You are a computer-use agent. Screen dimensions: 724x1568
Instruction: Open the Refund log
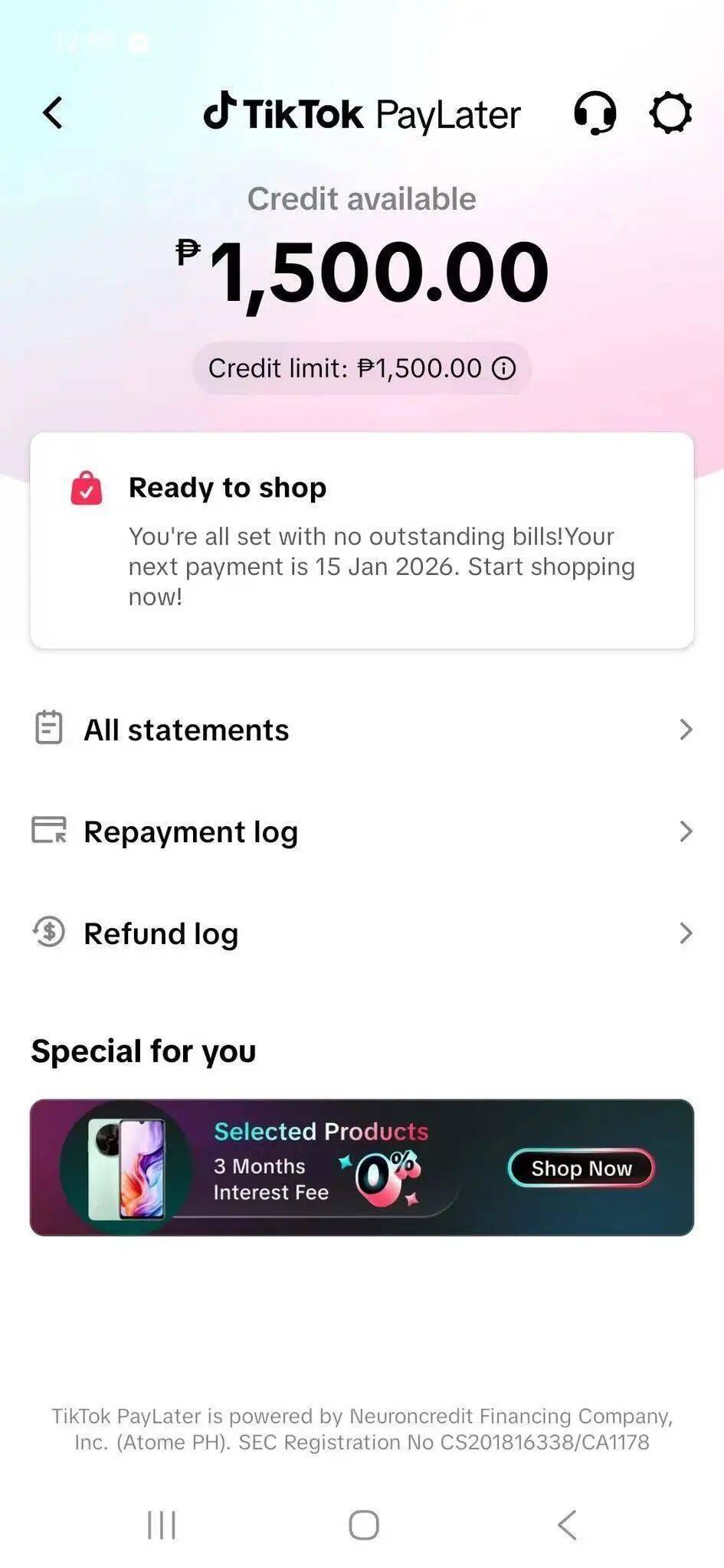pyautogui.click(x=362, y=933)
